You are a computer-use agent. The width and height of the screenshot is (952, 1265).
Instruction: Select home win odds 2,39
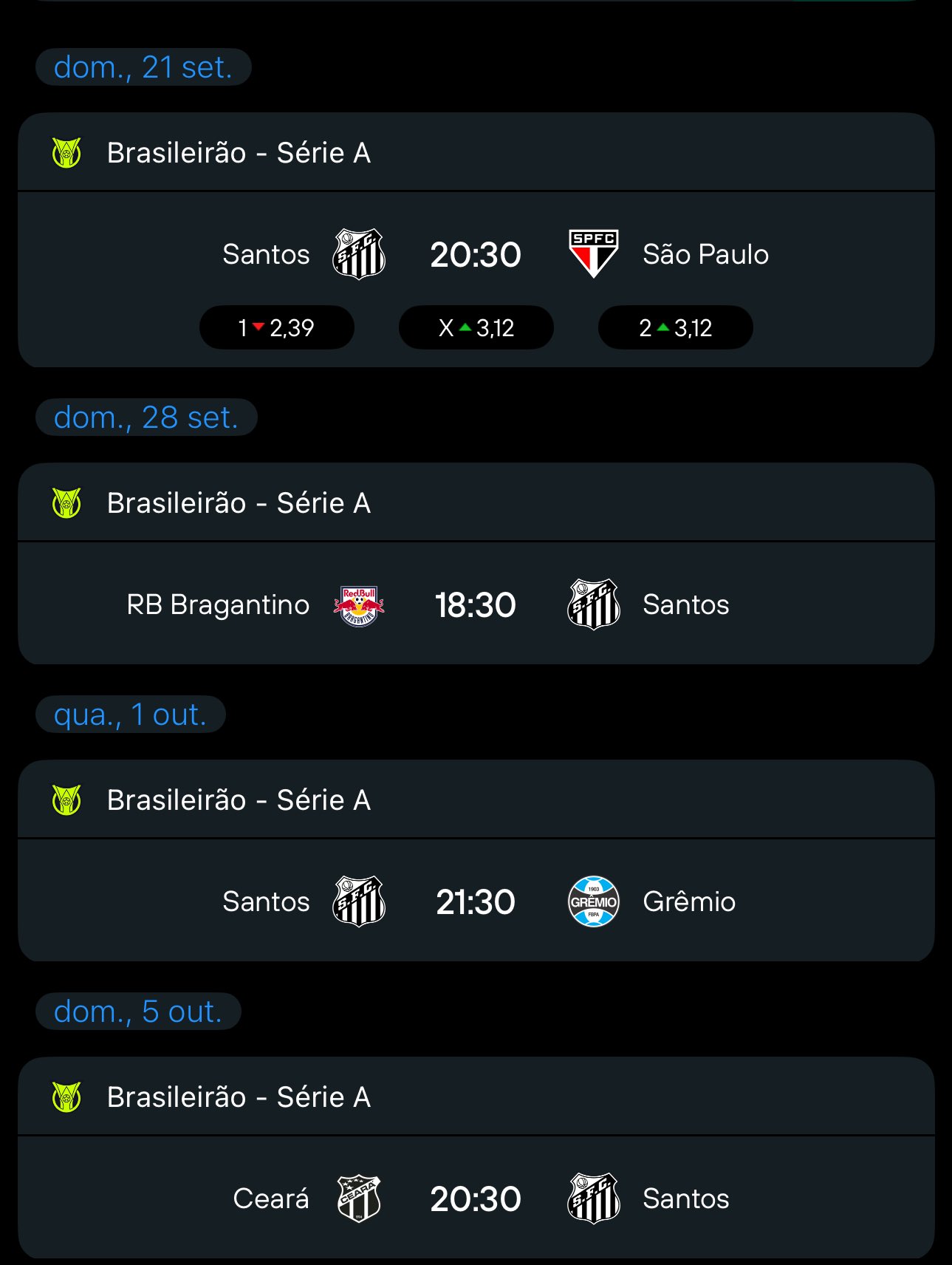coord(277,327)
